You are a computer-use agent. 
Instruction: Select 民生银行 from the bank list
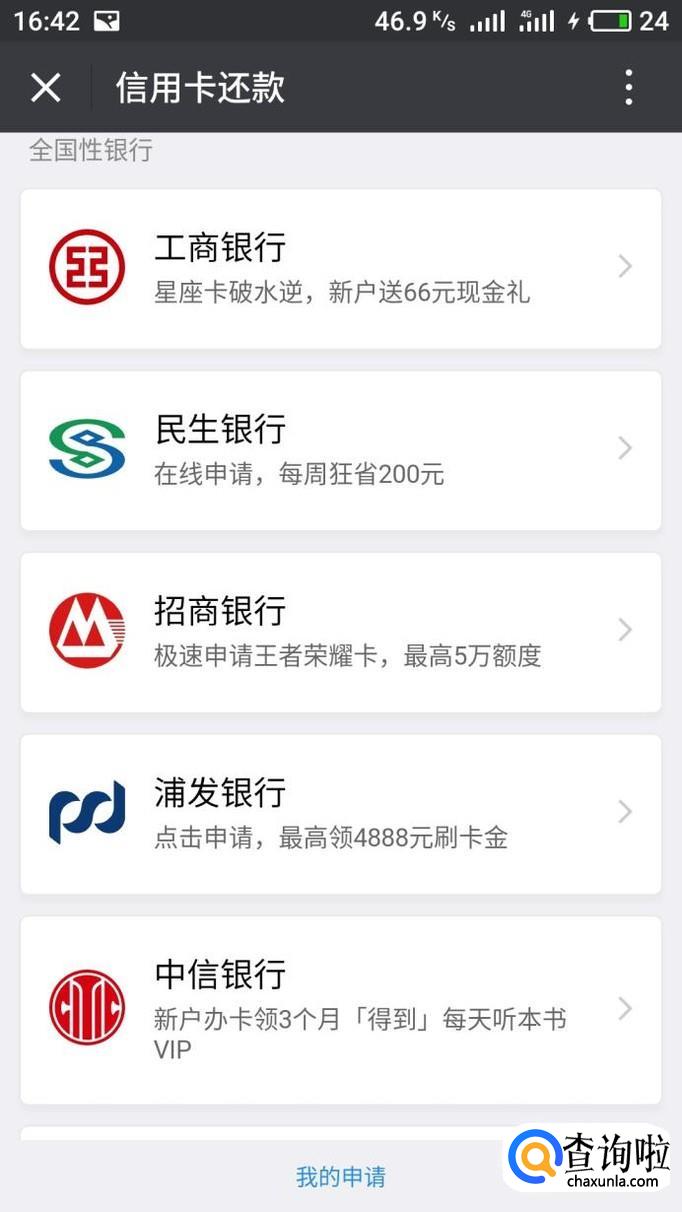click(x=340, y=450)
